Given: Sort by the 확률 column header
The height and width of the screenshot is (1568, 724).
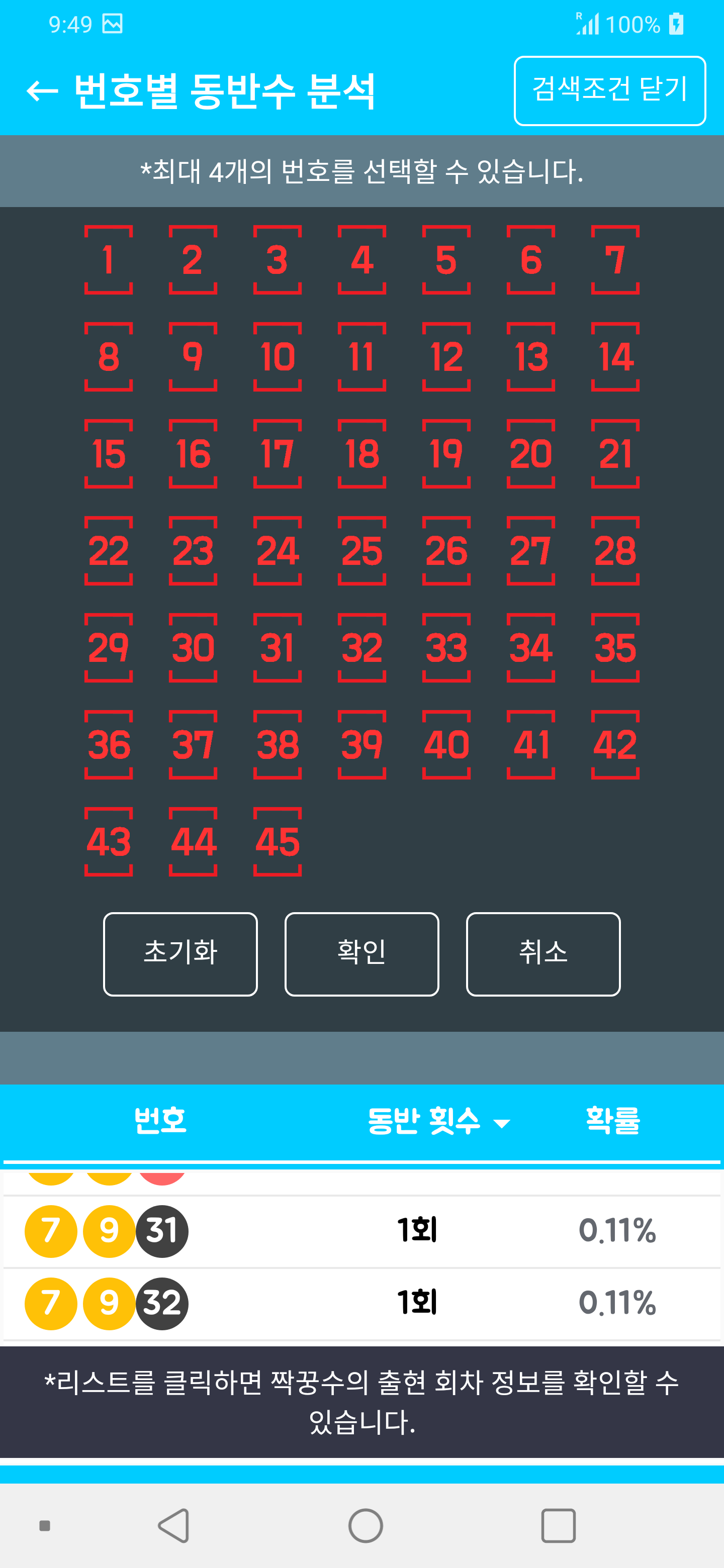Looking at the screenshot, I should [612, 1121].
